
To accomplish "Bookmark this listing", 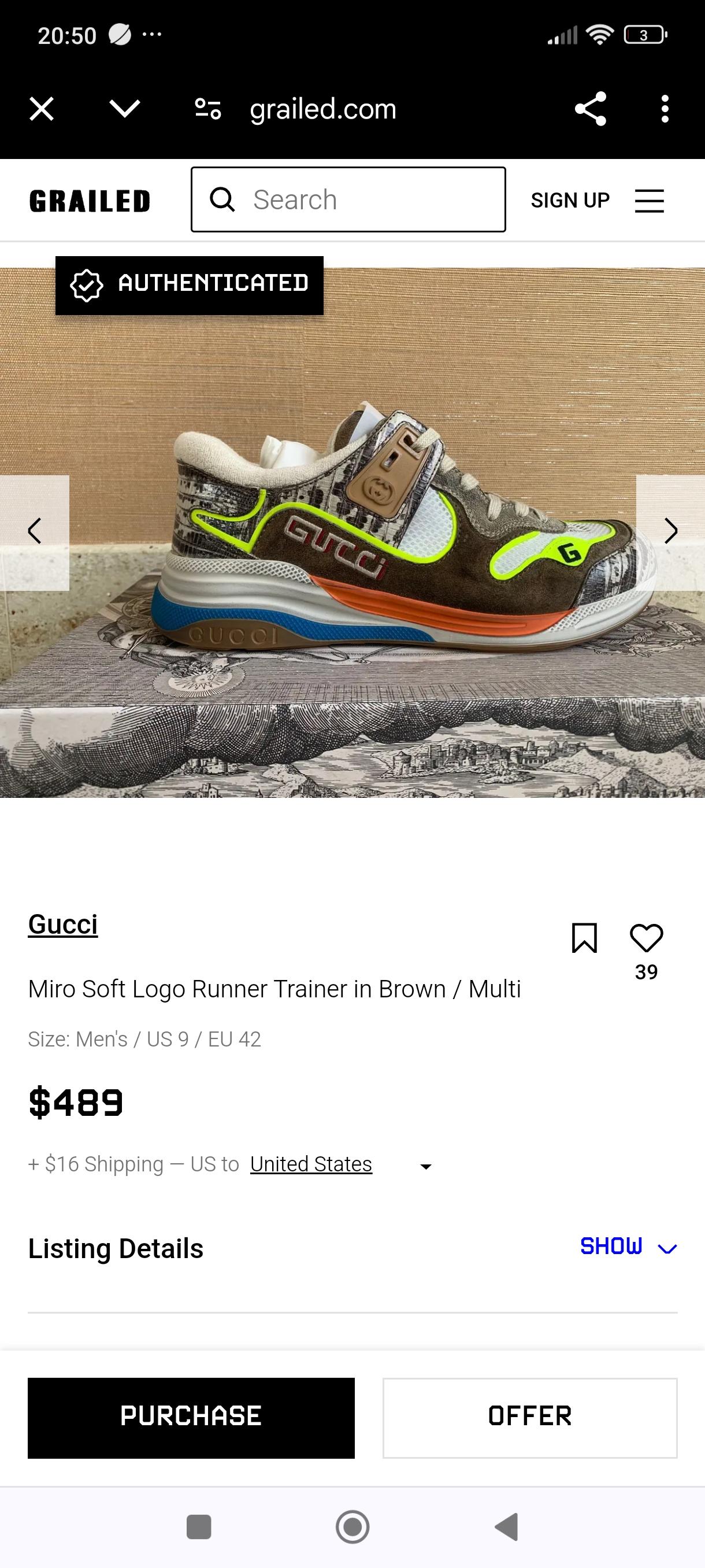I will click(x=584, y=937).
